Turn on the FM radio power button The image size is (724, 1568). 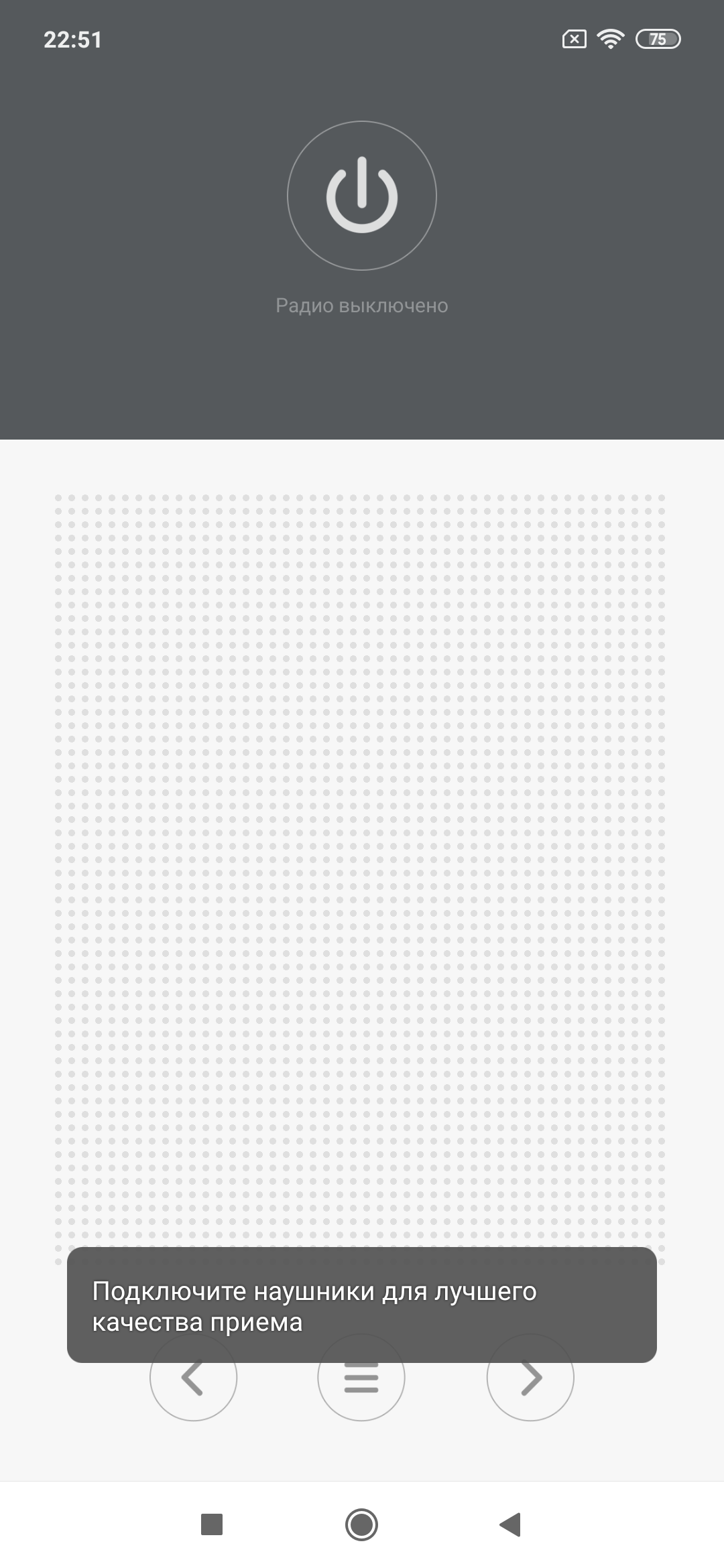pos(362,196)
